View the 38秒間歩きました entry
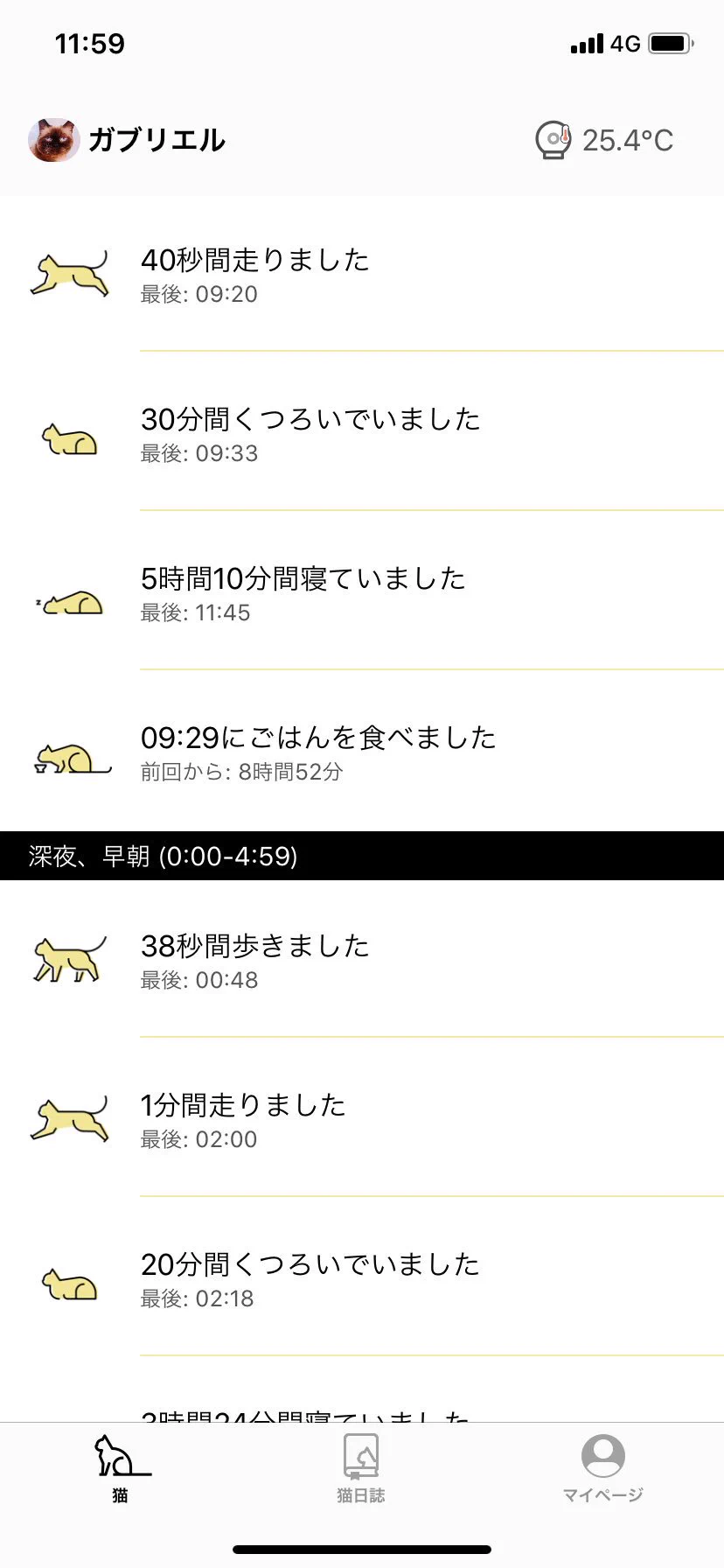This screenshot has height=1568, width=724. click(x=362, y=959)
